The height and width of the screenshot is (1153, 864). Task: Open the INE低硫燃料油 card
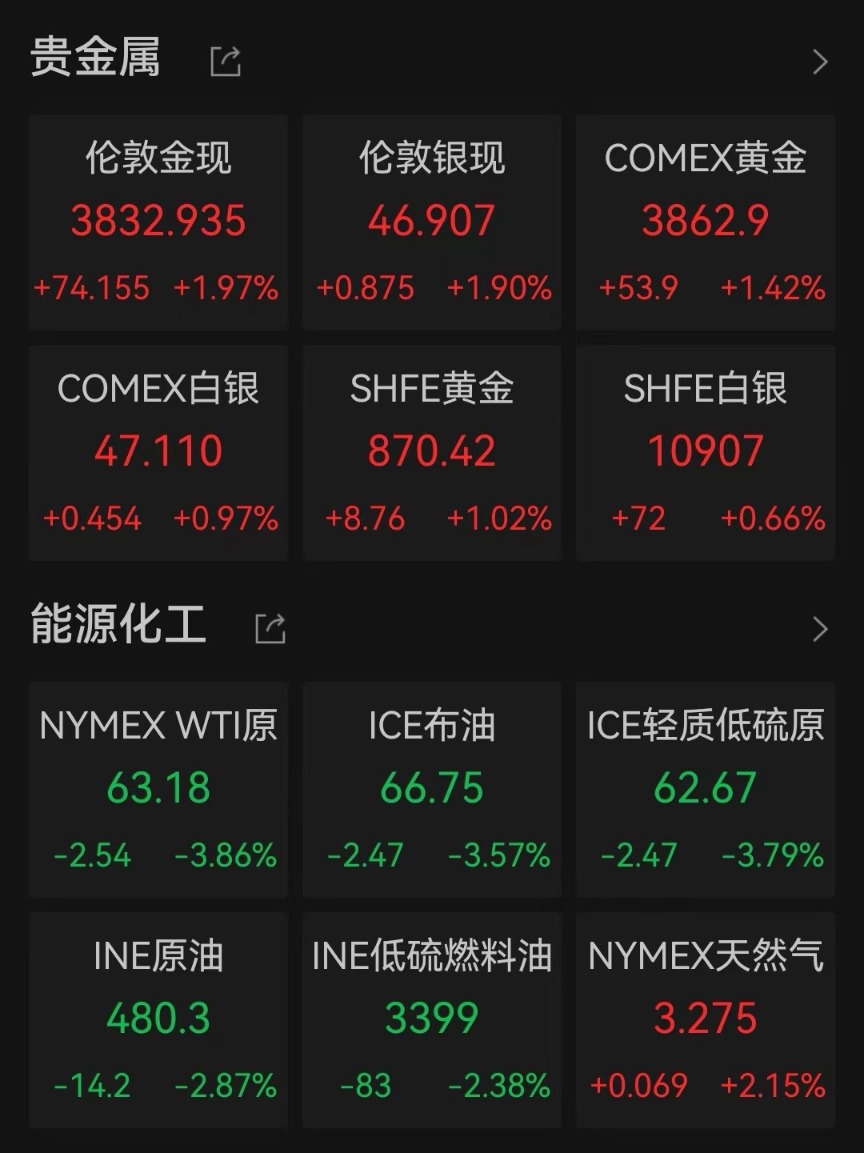click(432, 1019)
